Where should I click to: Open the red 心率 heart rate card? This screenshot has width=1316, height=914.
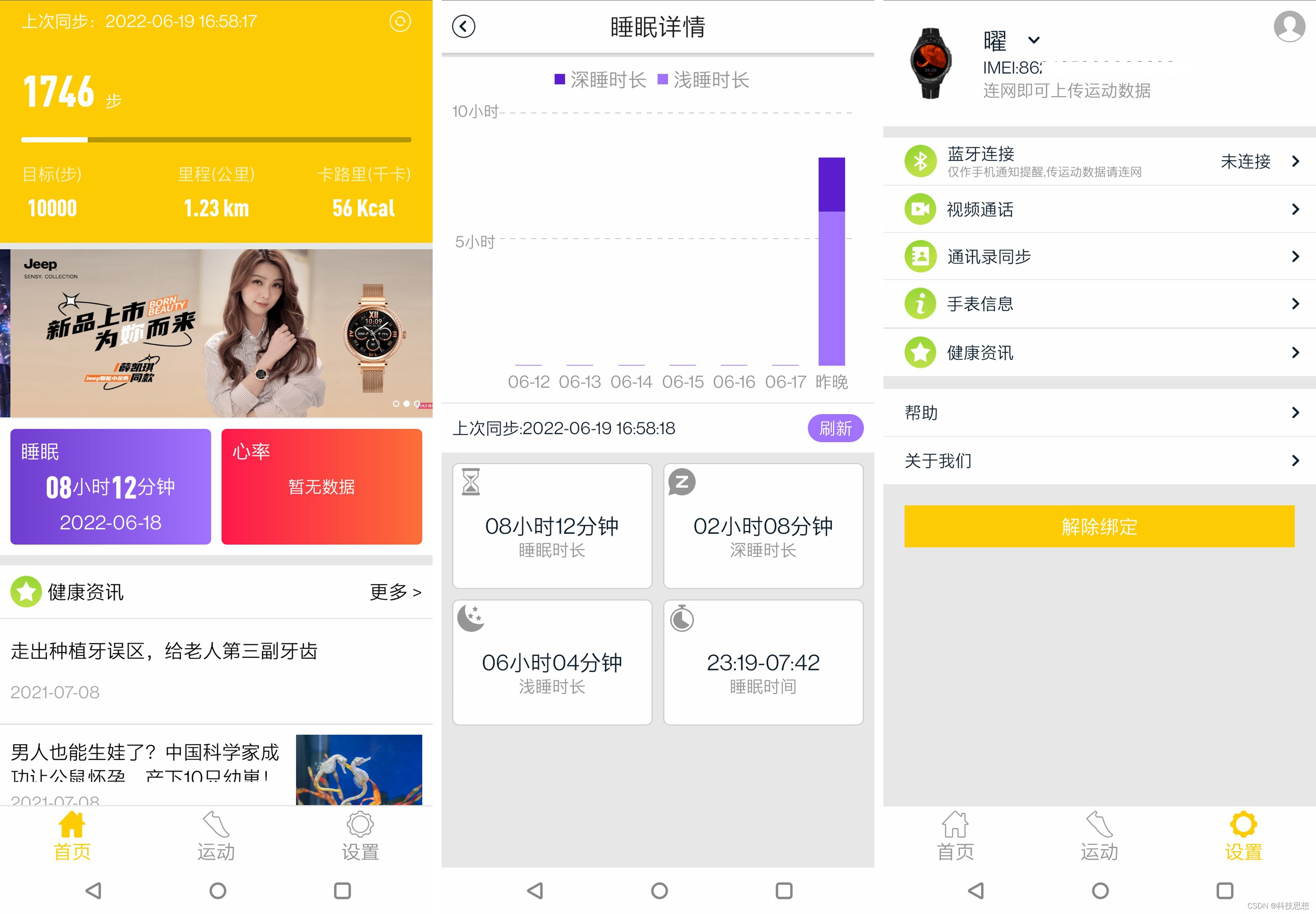coord(321,486)
